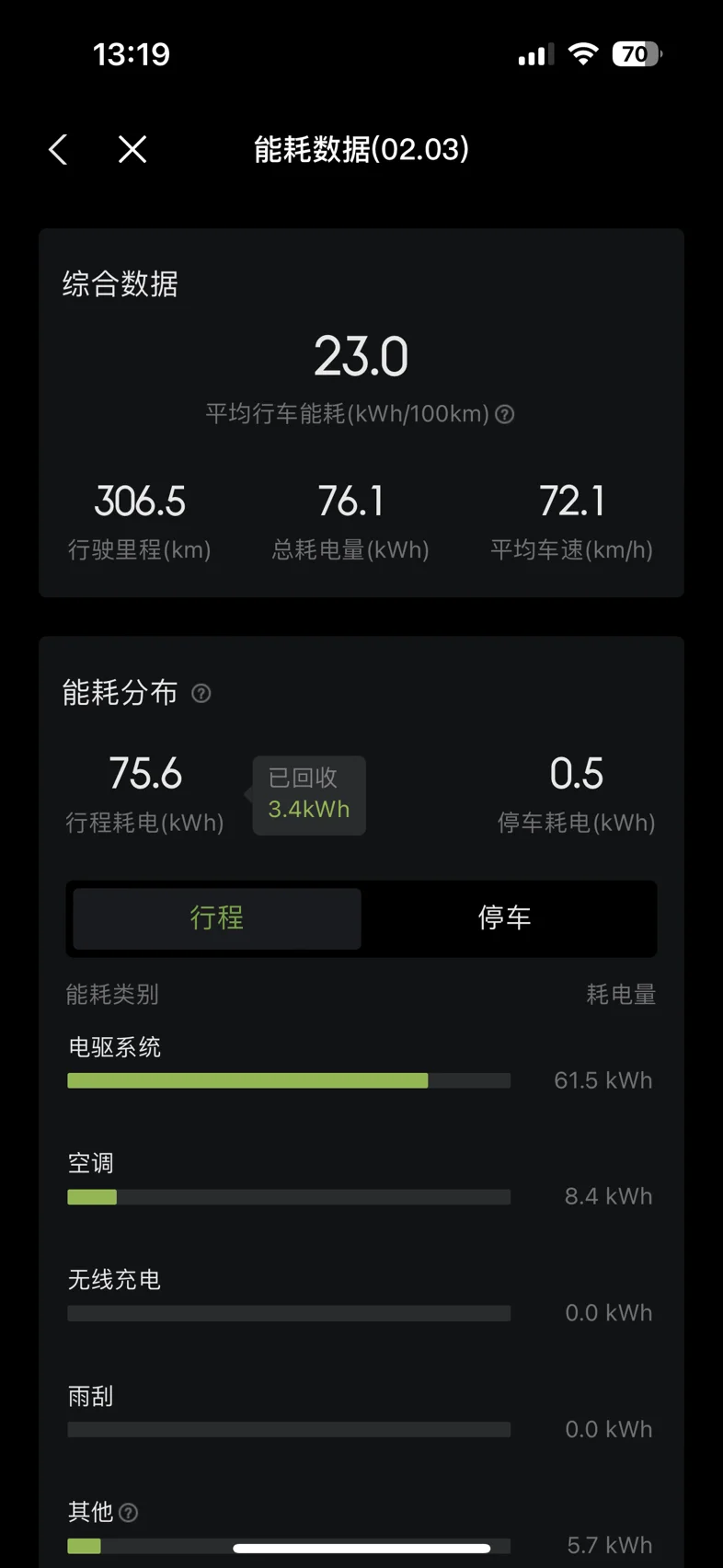Image resolution: width=723 pixels, height=1568 pixels.
Task: Open help icon beside 平均行车能耗
Action: point(505,414)
